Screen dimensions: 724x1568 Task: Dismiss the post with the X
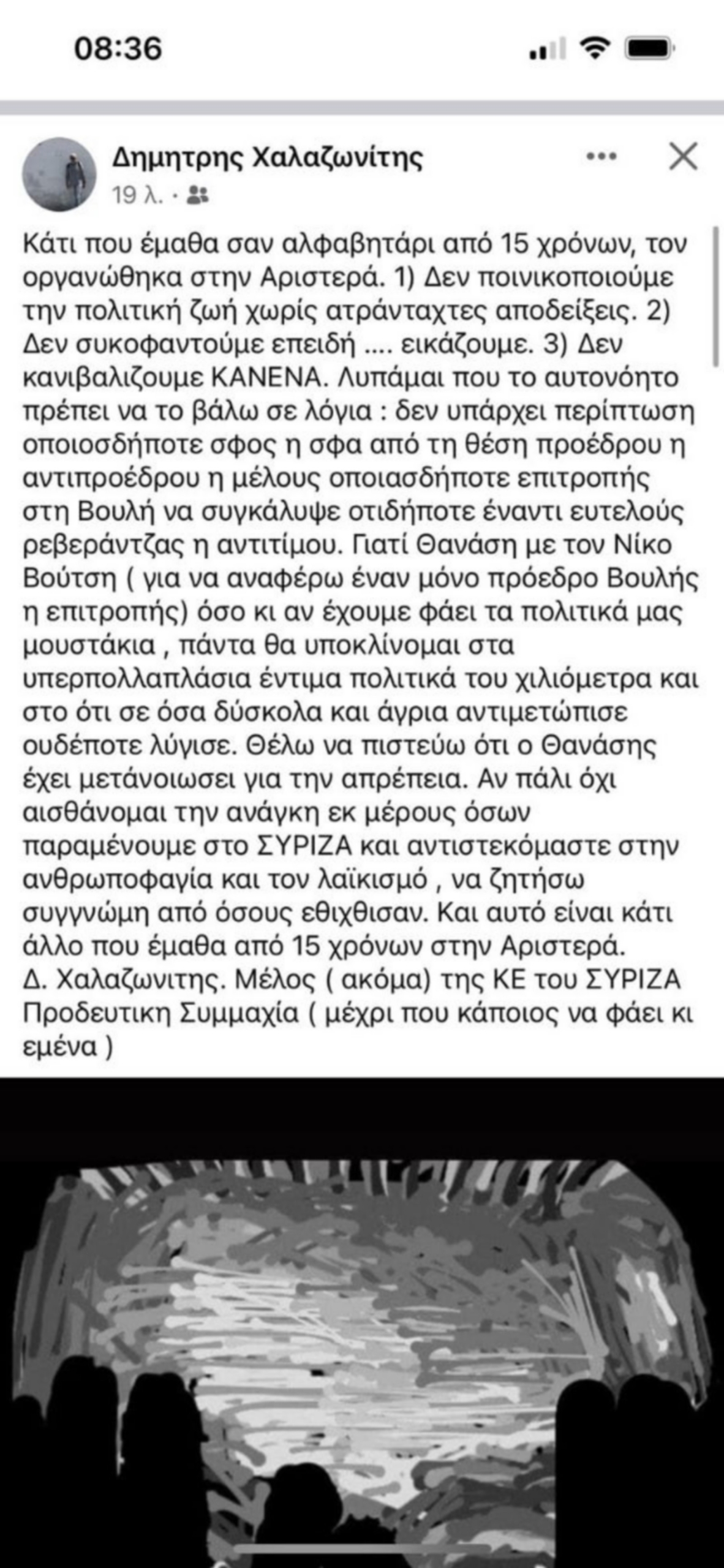tap(683, 156)
